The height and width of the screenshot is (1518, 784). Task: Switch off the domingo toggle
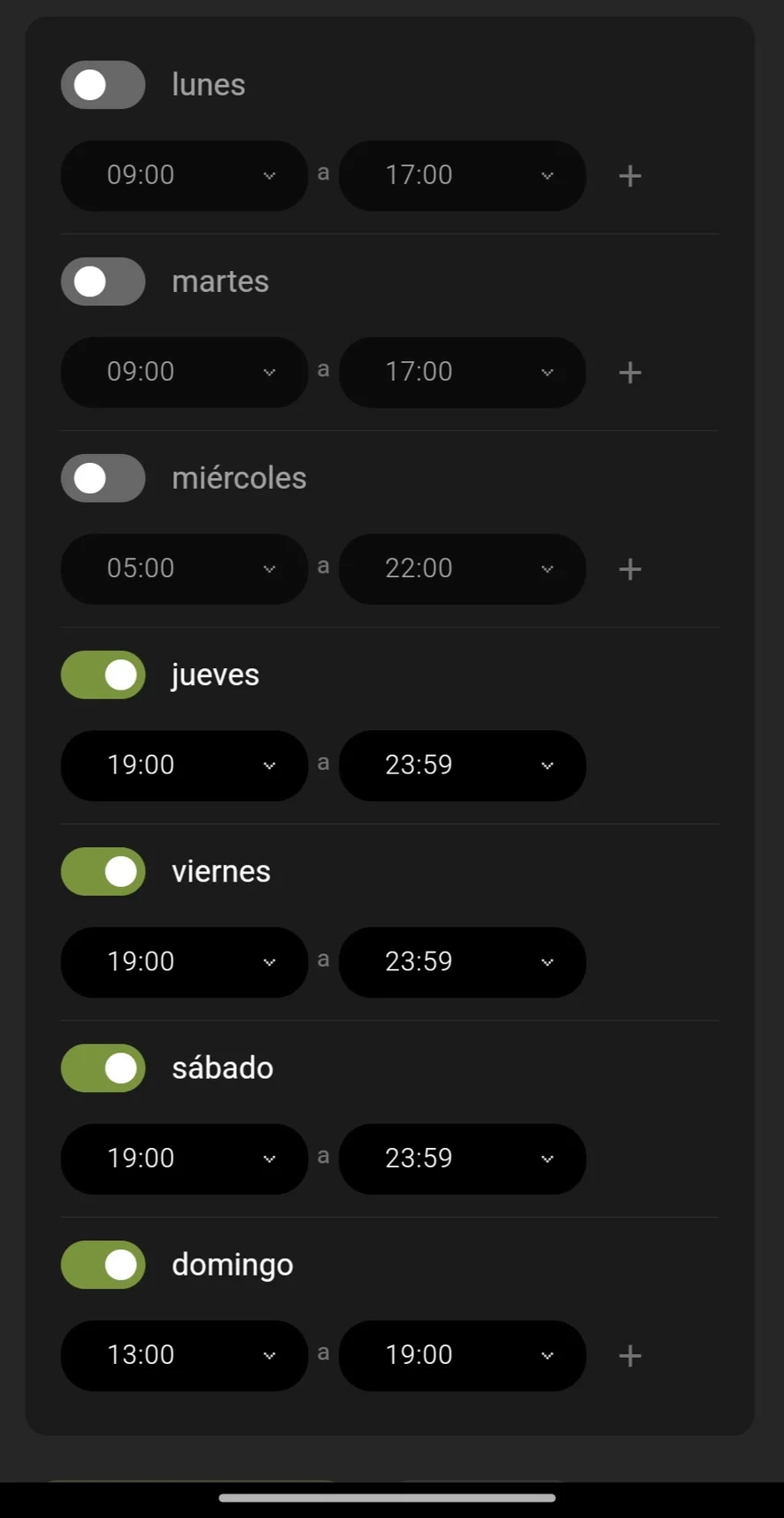tap(103, 1264)
